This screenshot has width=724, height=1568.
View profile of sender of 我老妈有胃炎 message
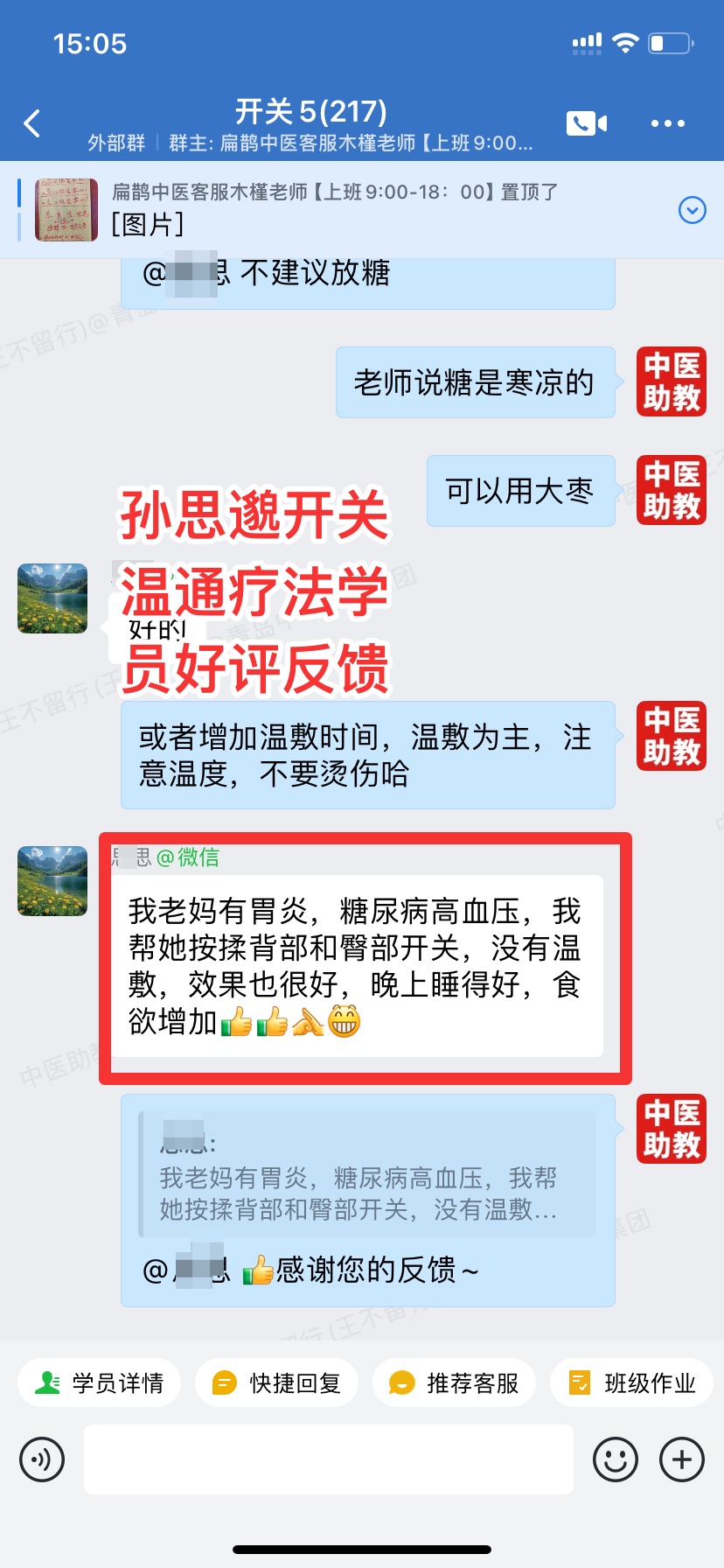click(52, 881)
